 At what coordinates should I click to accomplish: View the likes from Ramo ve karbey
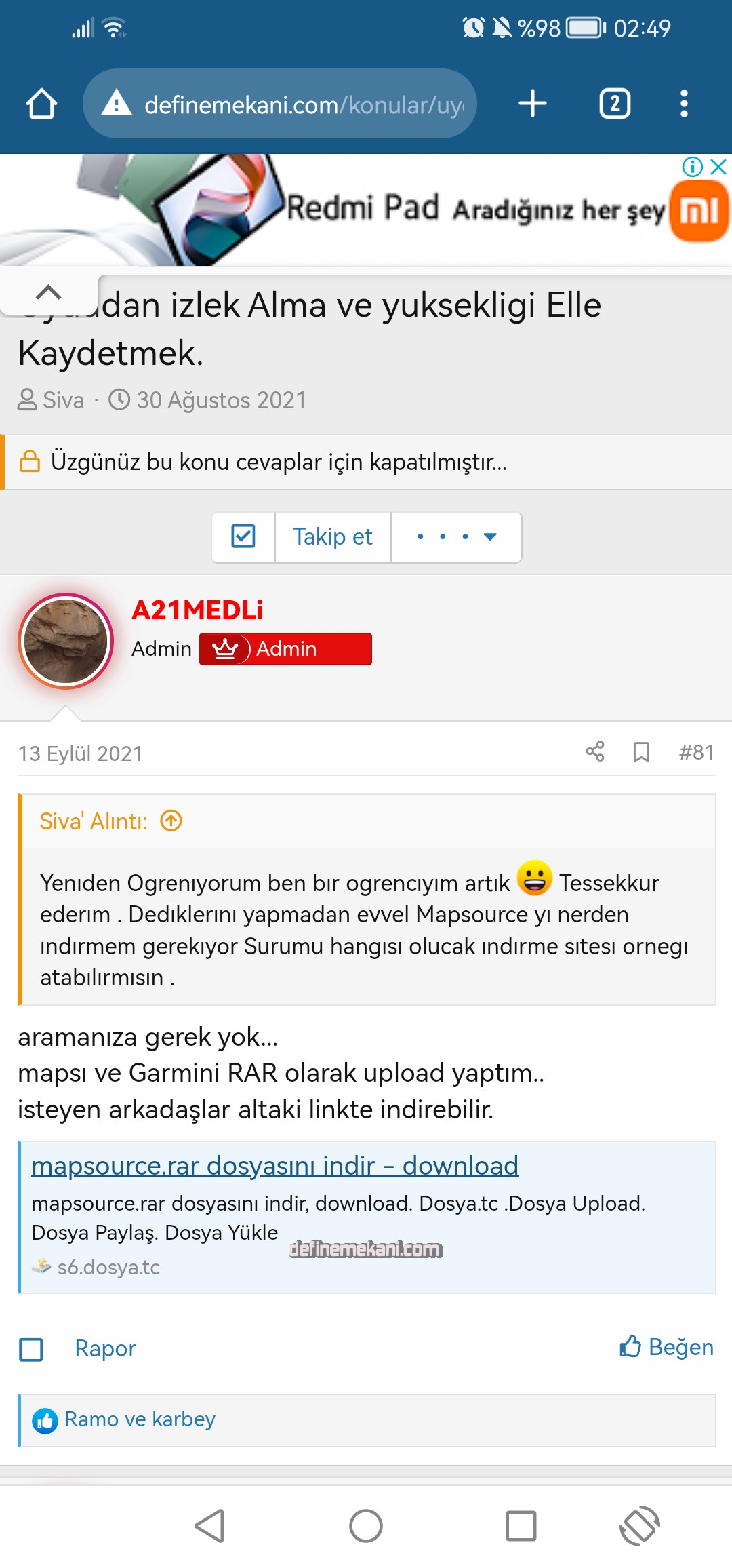coord(140,1419)
